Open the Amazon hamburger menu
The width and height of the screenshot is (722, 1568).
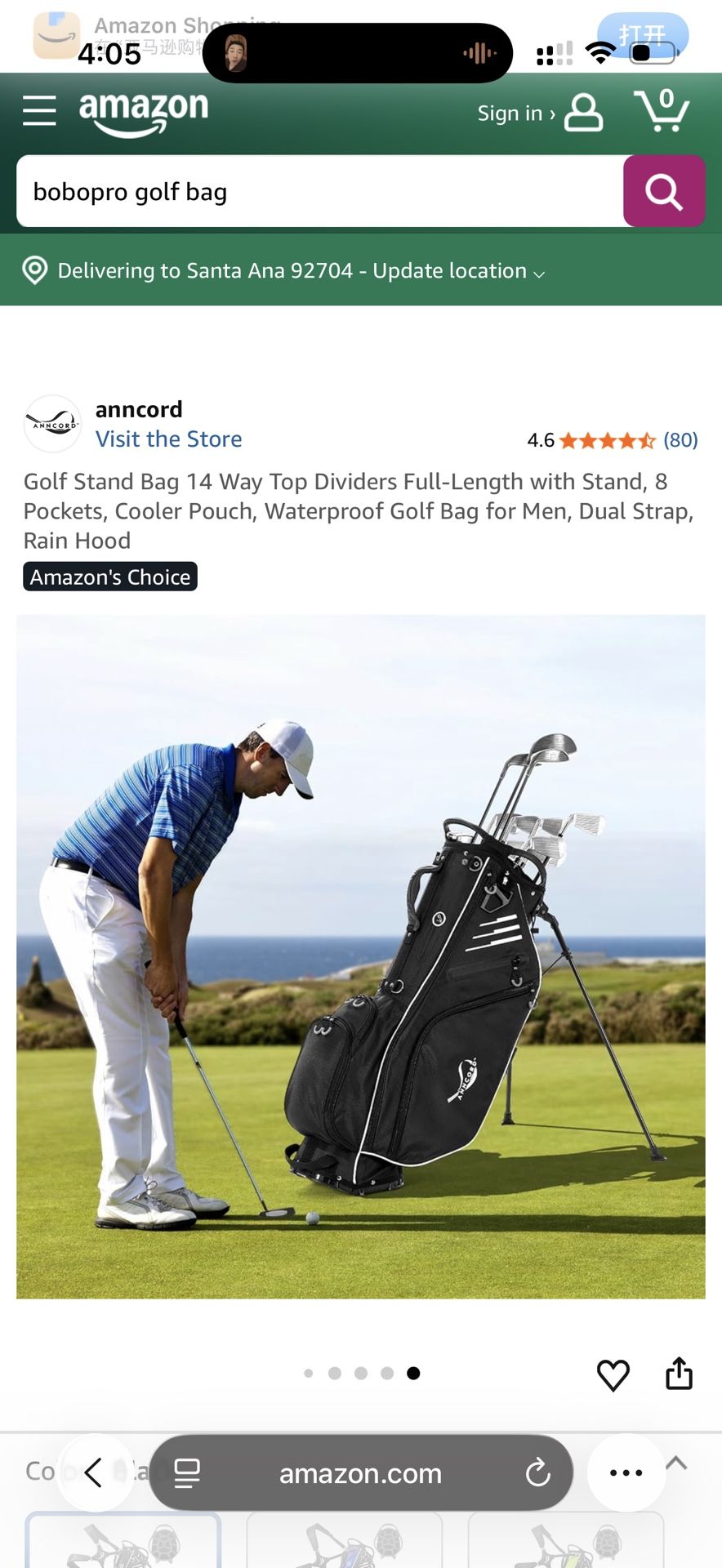pyautogui.click(x=38, y=111)
